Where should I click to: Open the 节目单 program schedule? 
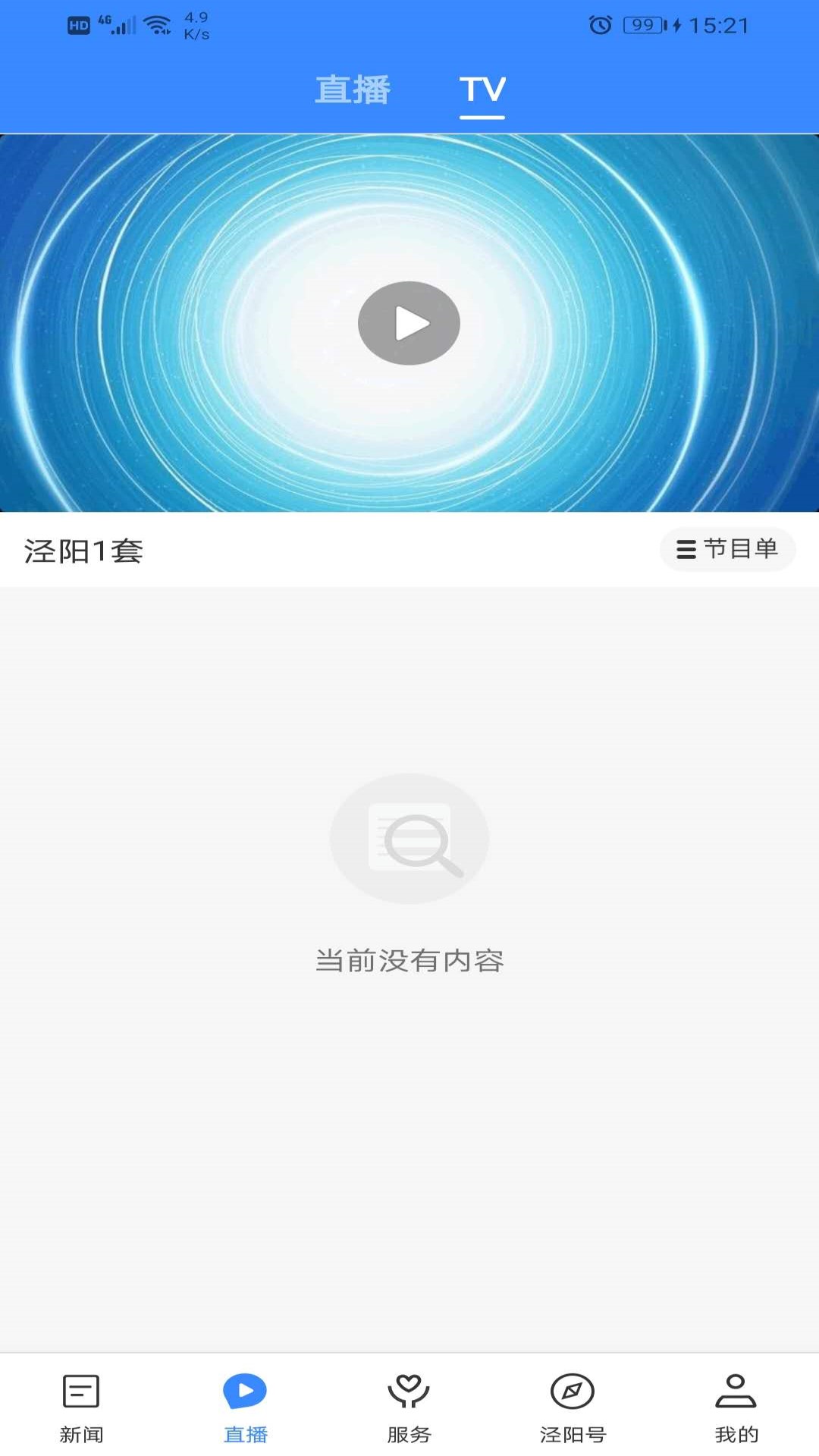(x=727, y=550)
